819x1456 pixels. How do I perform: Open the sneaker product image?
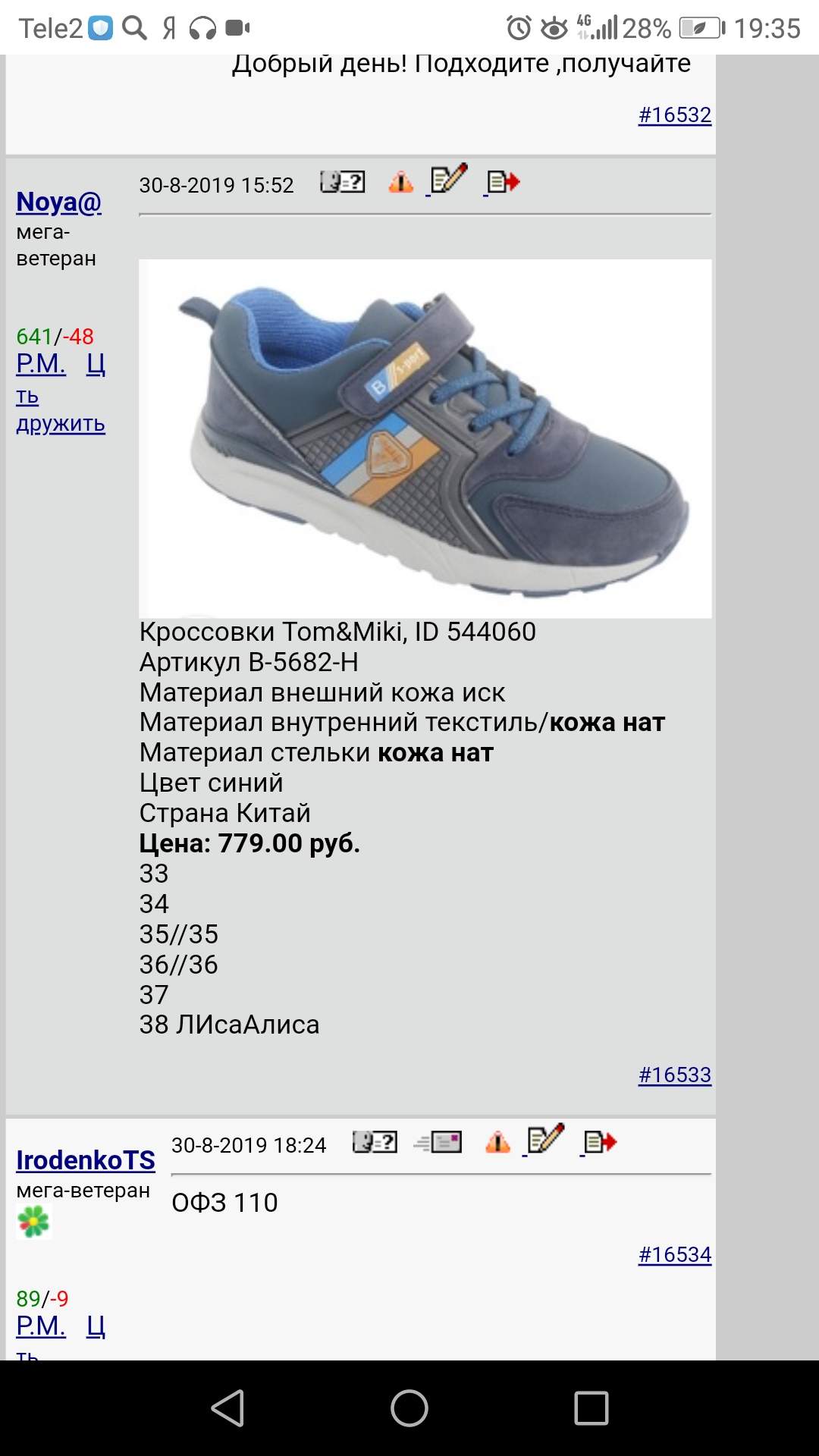click(x=425, y=438)
